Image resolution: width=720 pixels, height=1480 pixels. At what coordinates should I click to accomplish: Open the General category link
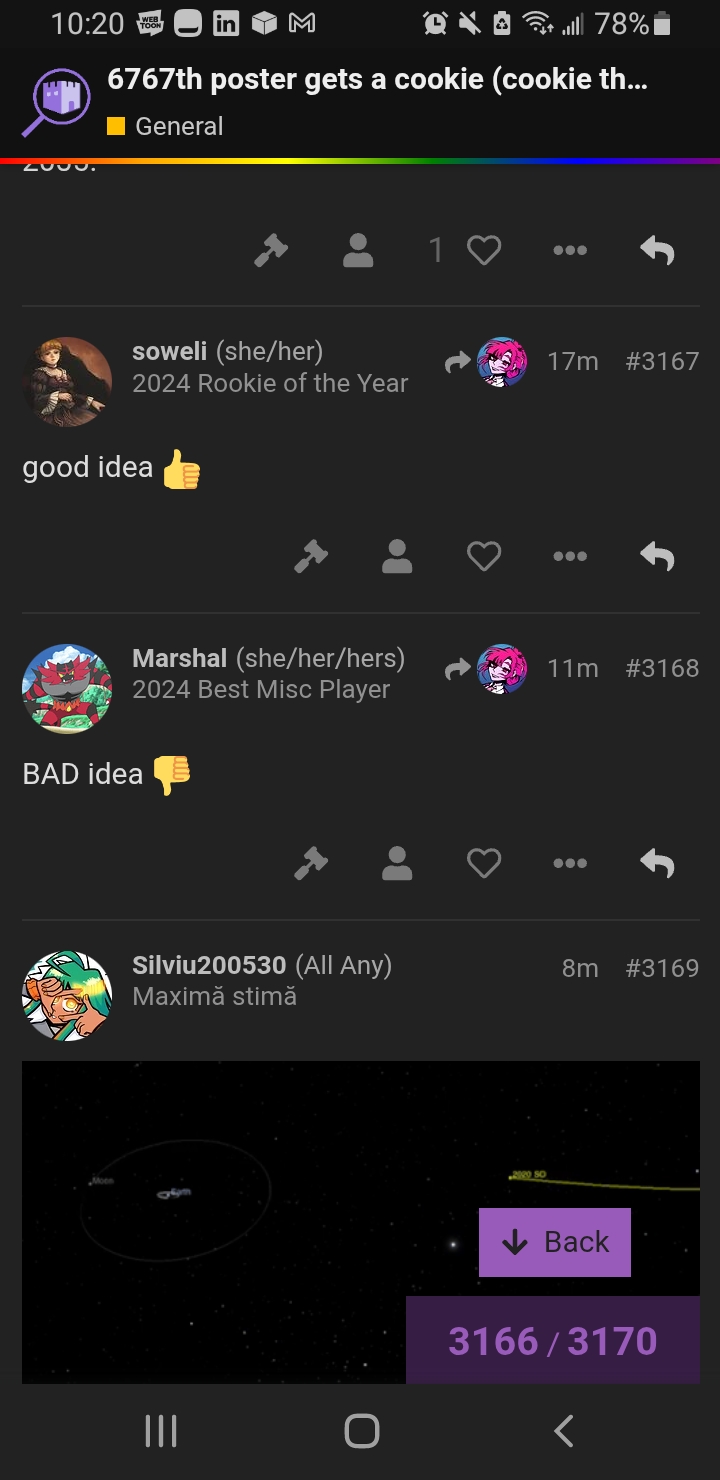coord(178,126)
